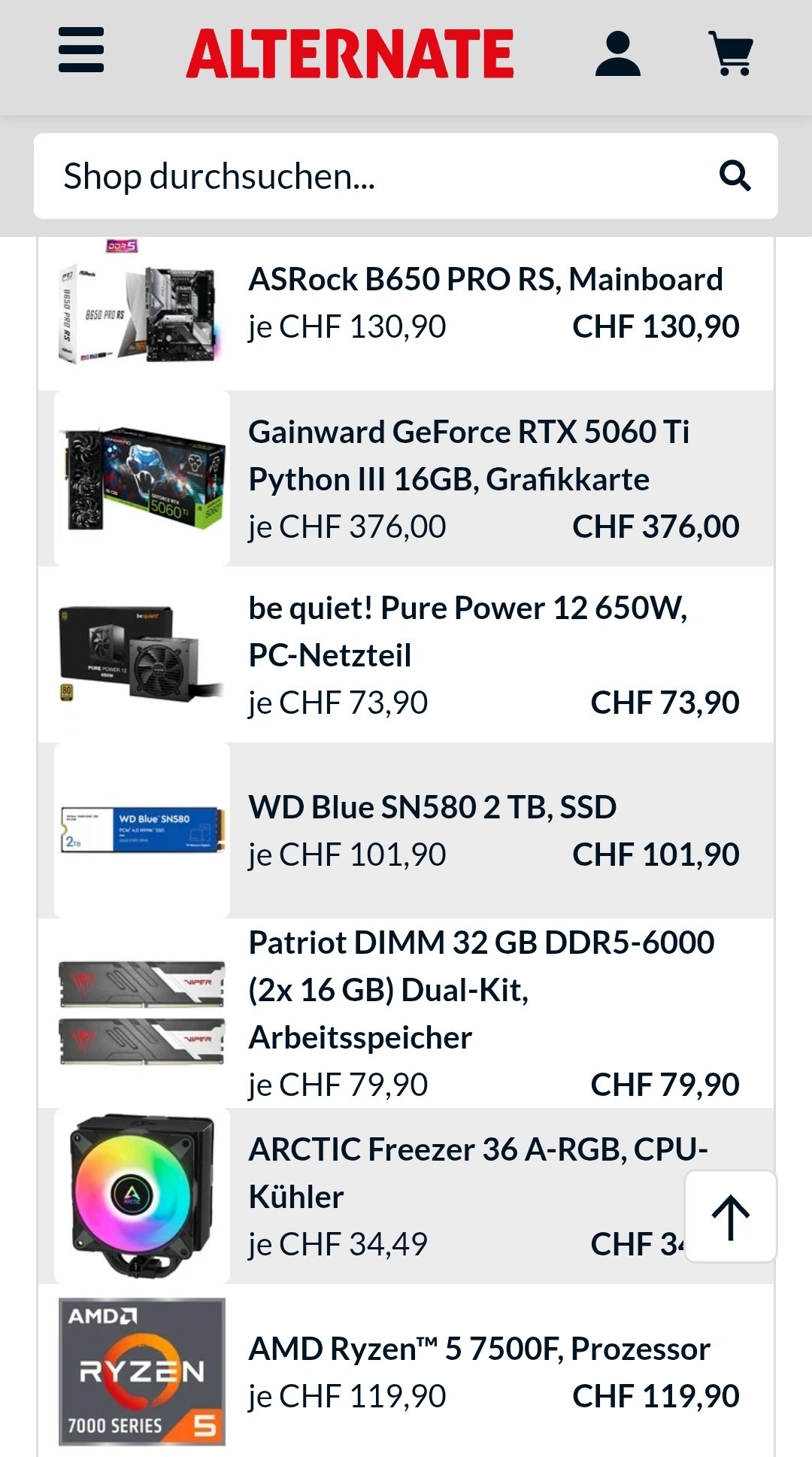The height and width of the screenshot is (1457, 812).
Task: Open the WD Blue SN580 2 TB SSD
Action: (x=432, y=808)
